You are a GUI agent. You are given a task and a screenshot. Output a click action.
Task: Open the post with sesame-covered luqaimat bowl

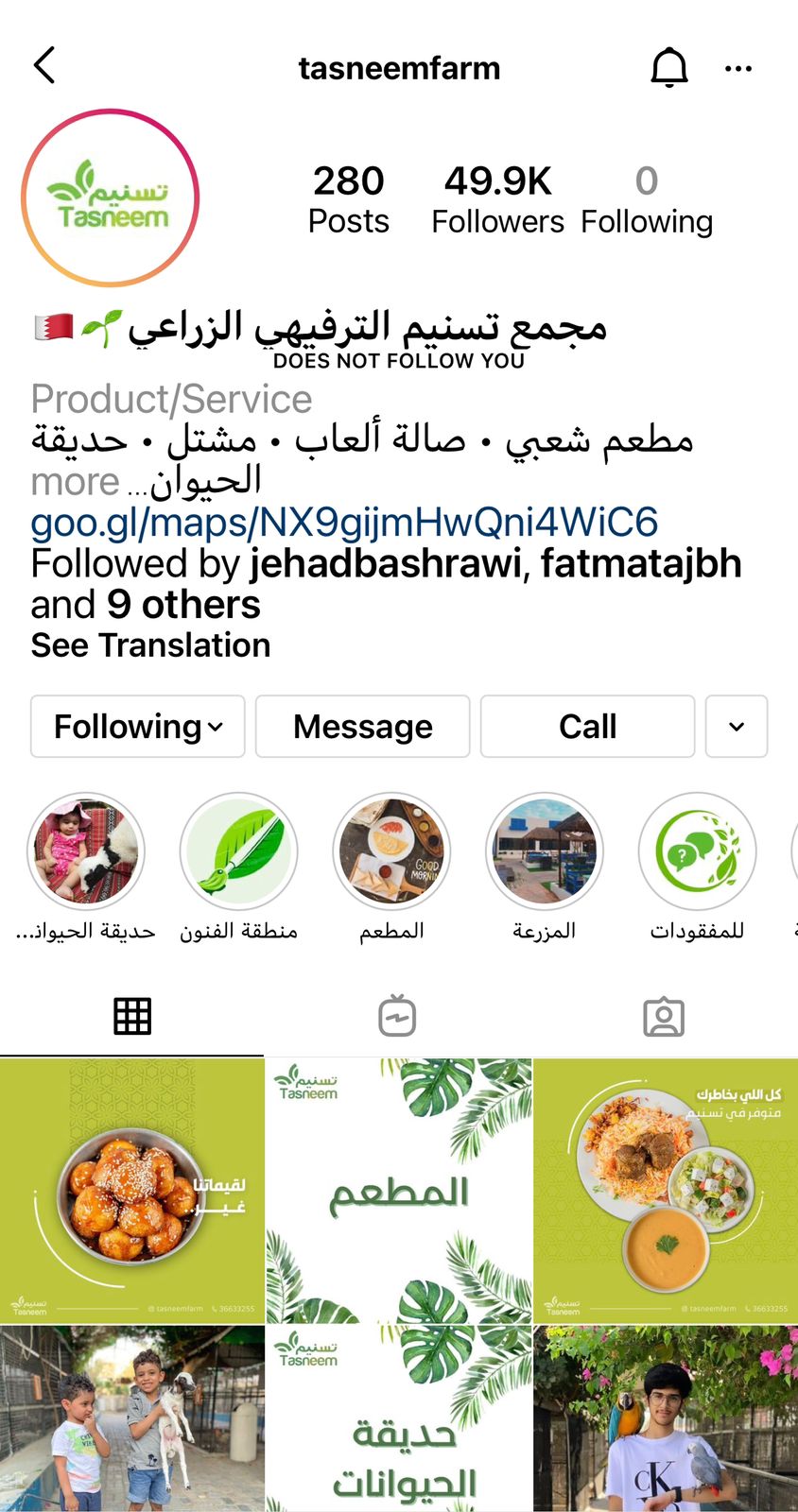click(132, 1191)
